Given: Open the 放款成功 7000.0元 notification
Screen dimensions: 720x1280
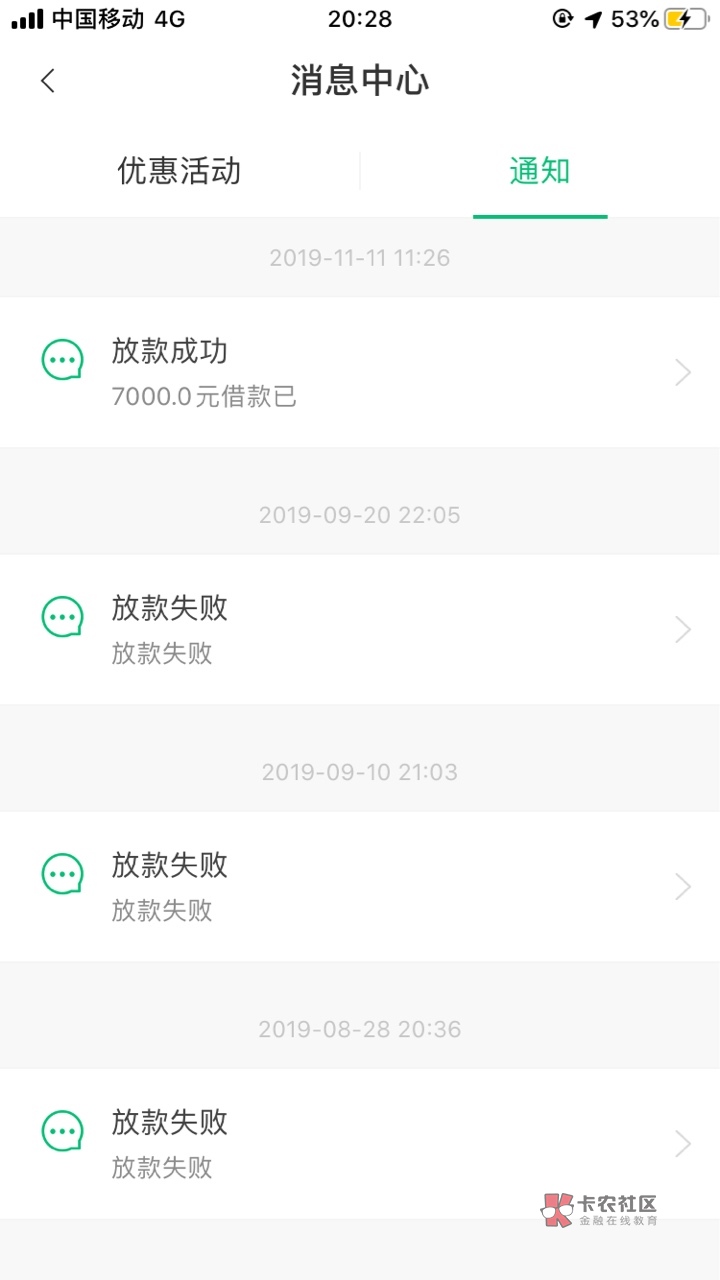Looking at the screenshot, I should click(360, 372).
